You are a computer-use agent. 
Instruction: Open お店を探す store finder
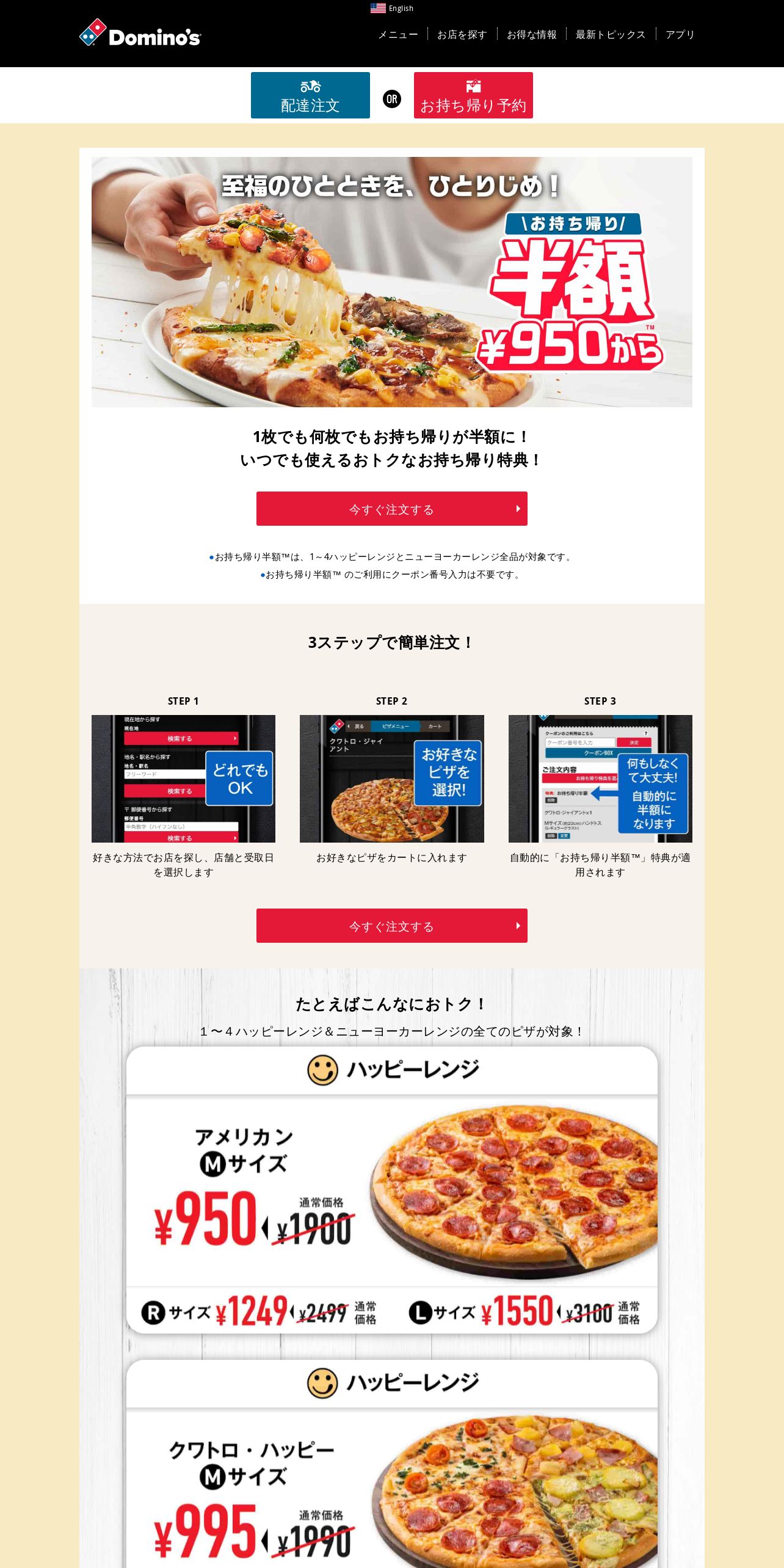tap(462, 35)
